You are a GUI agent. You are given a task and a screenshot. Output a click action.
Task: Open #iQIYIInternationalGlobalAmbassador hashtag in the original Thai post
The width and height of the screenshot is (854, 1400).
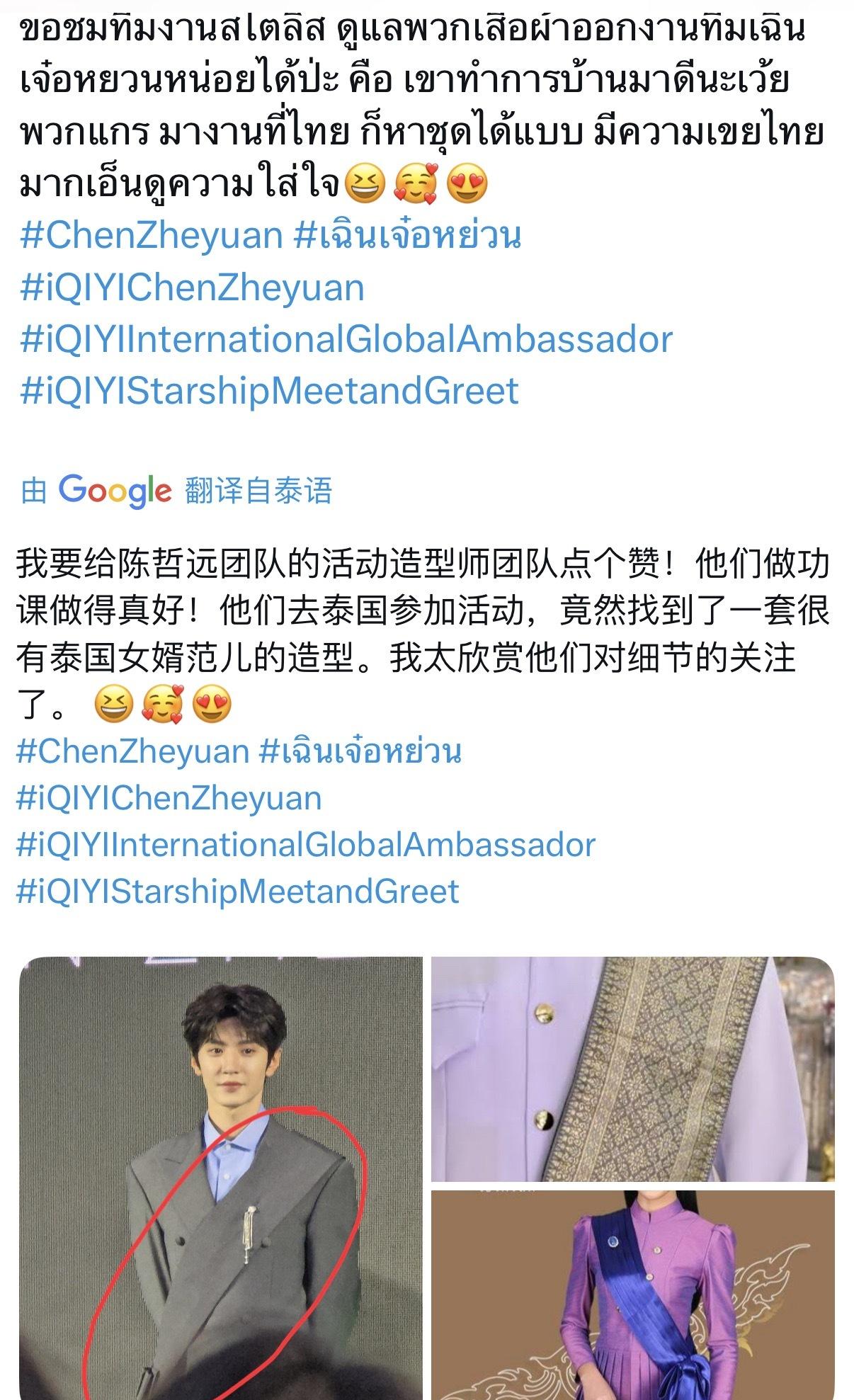point(346,340)
